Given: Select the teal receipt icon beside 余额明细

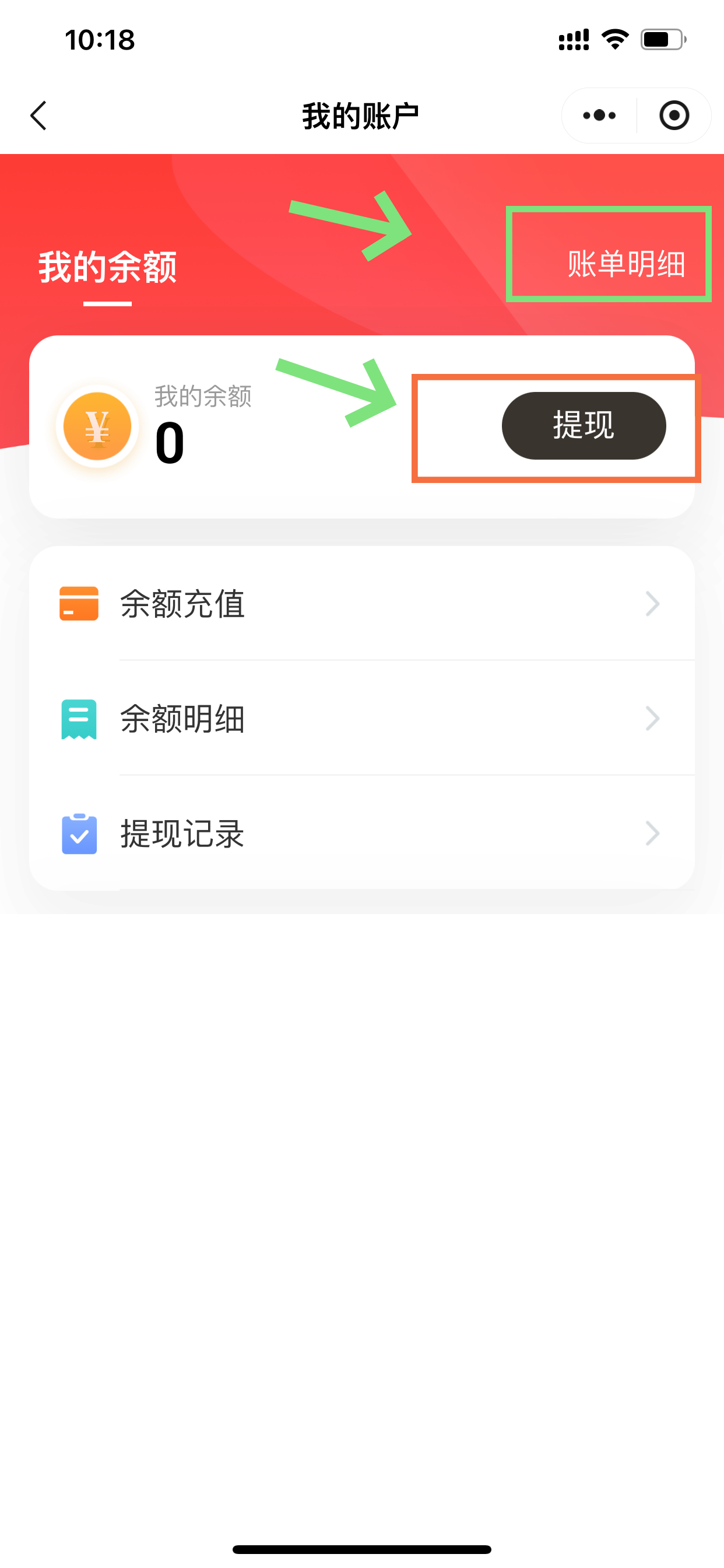Looking at the screenshot, I should pyautogui.click(x=78, y=719).
